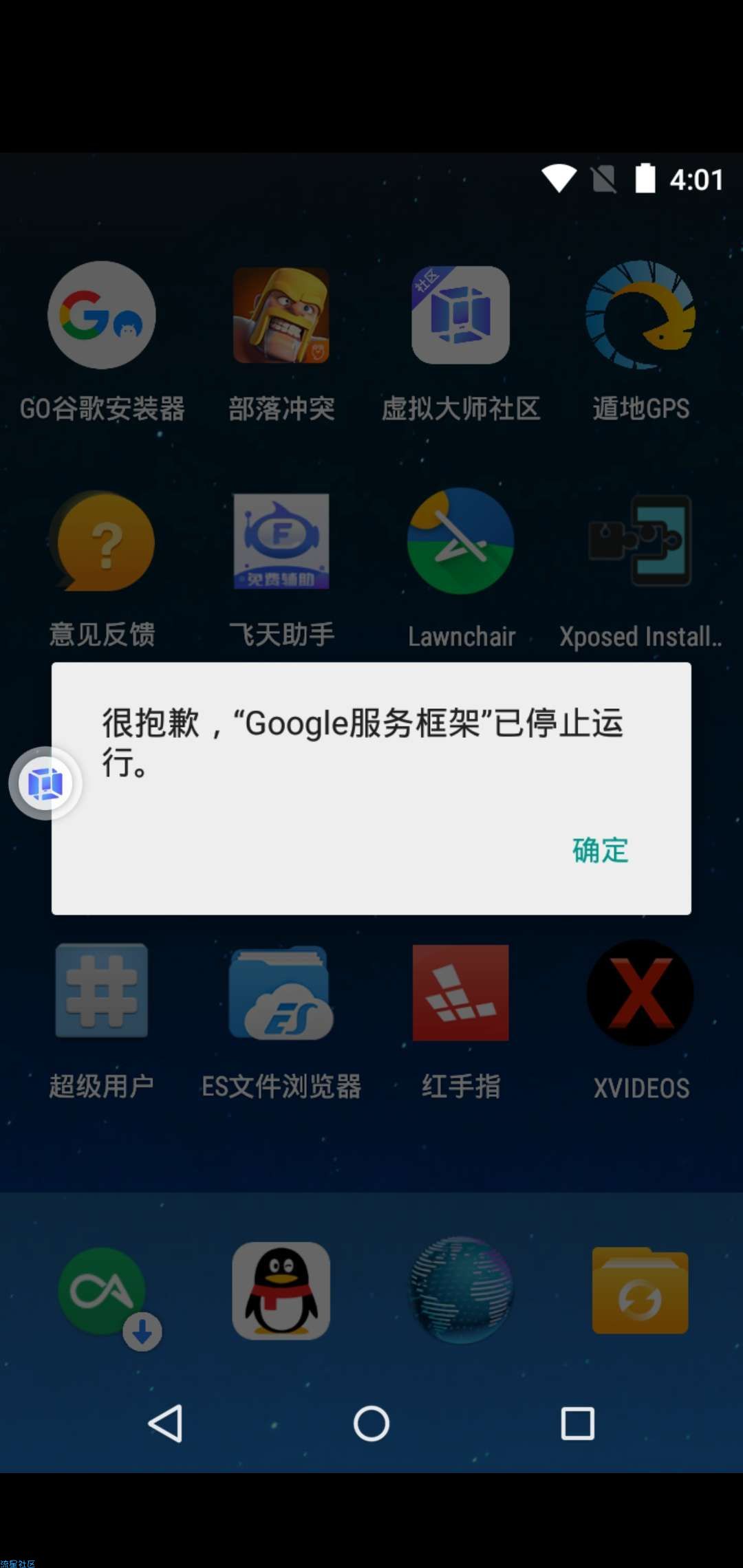The image size is (743, 1568).
Task: Confirm the dialog with 确定
Action: 600,851
